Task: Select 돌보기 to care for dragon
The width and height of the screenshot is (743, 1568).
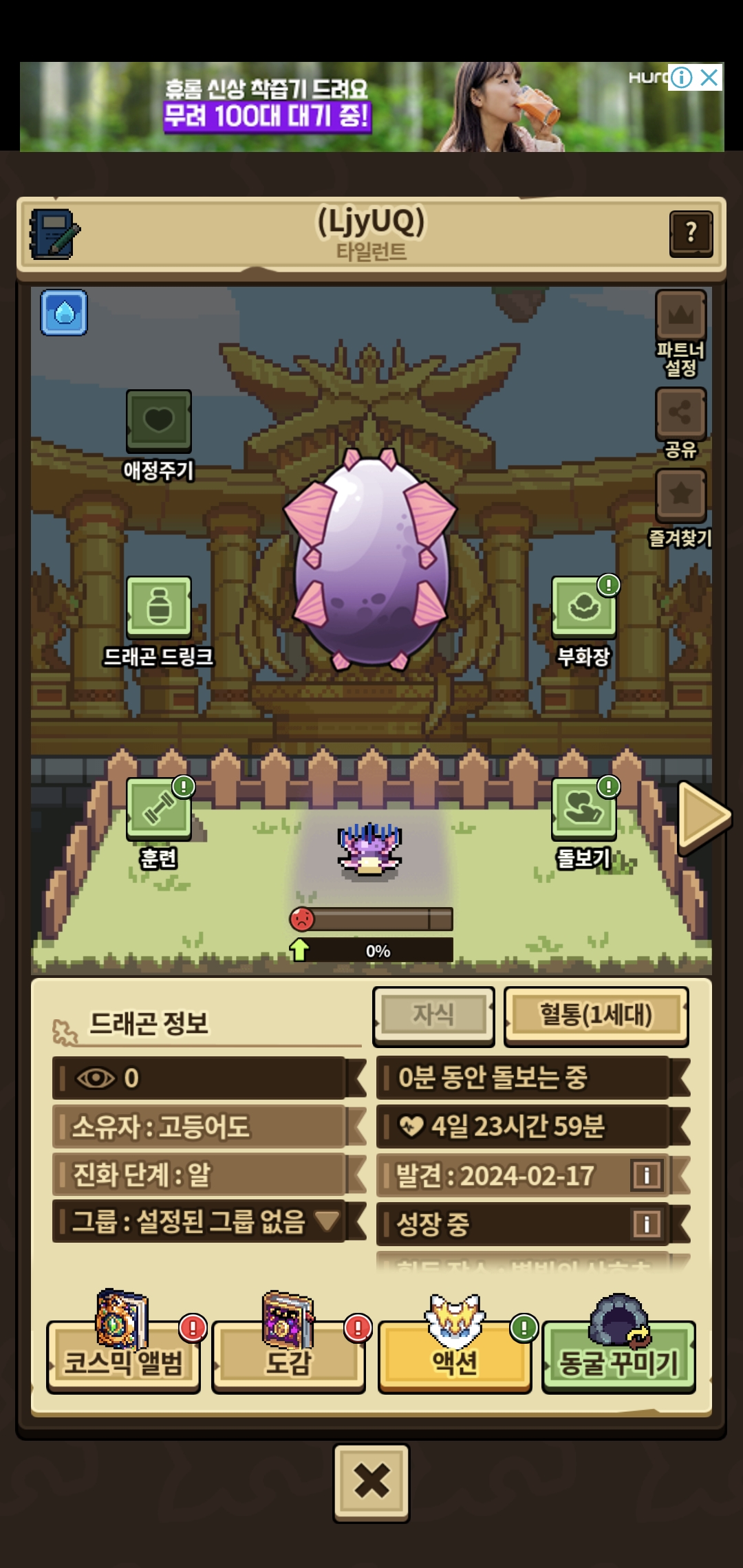Action: tap(584, 823)
